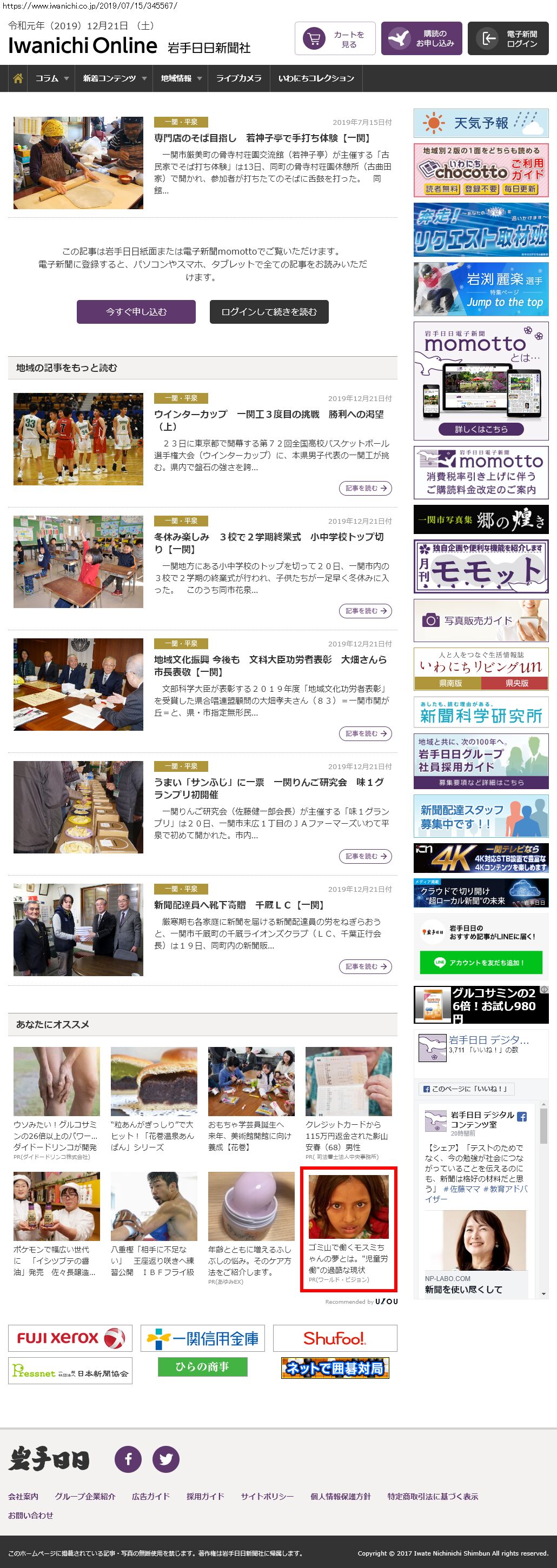Add LINE friend via アカウントを友だち追加
The image size is (557, 1568).
(x=480, y=962)
